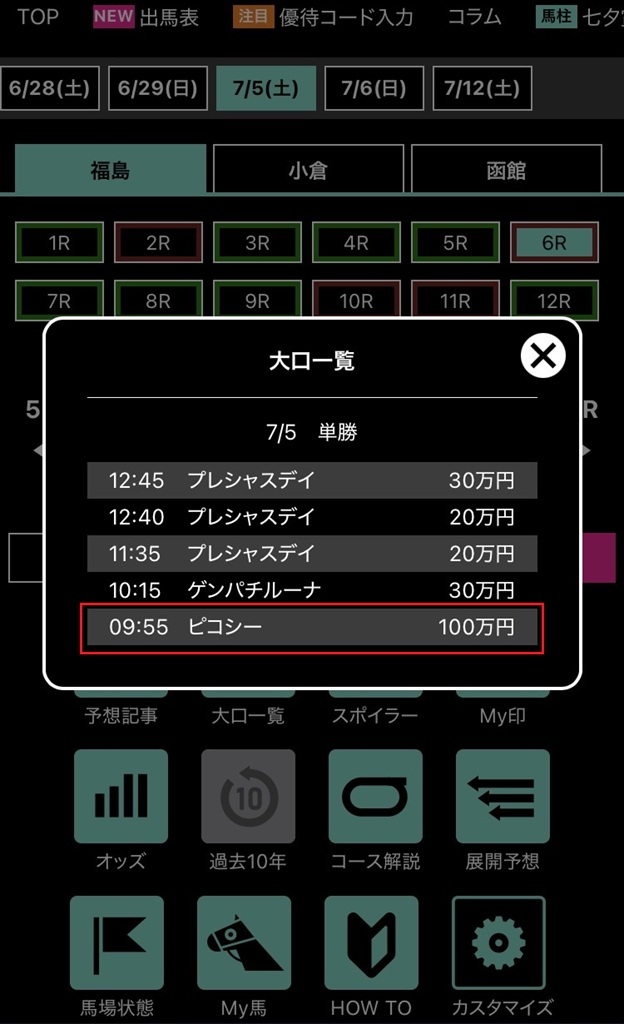Select race 5R
The image size is (624, 1024).
(455, 243)
